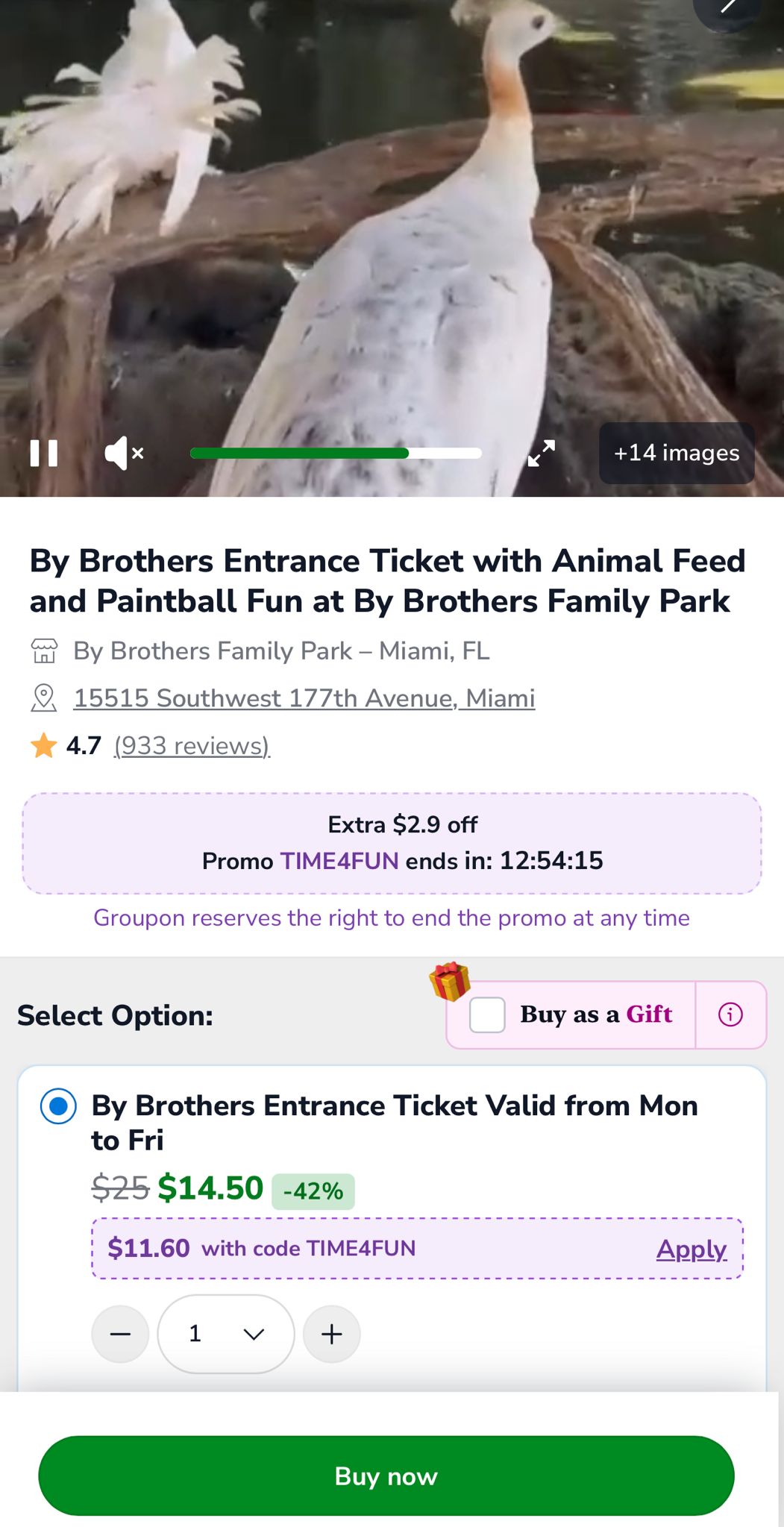Click the orange star rating icon

coord(43,744)
